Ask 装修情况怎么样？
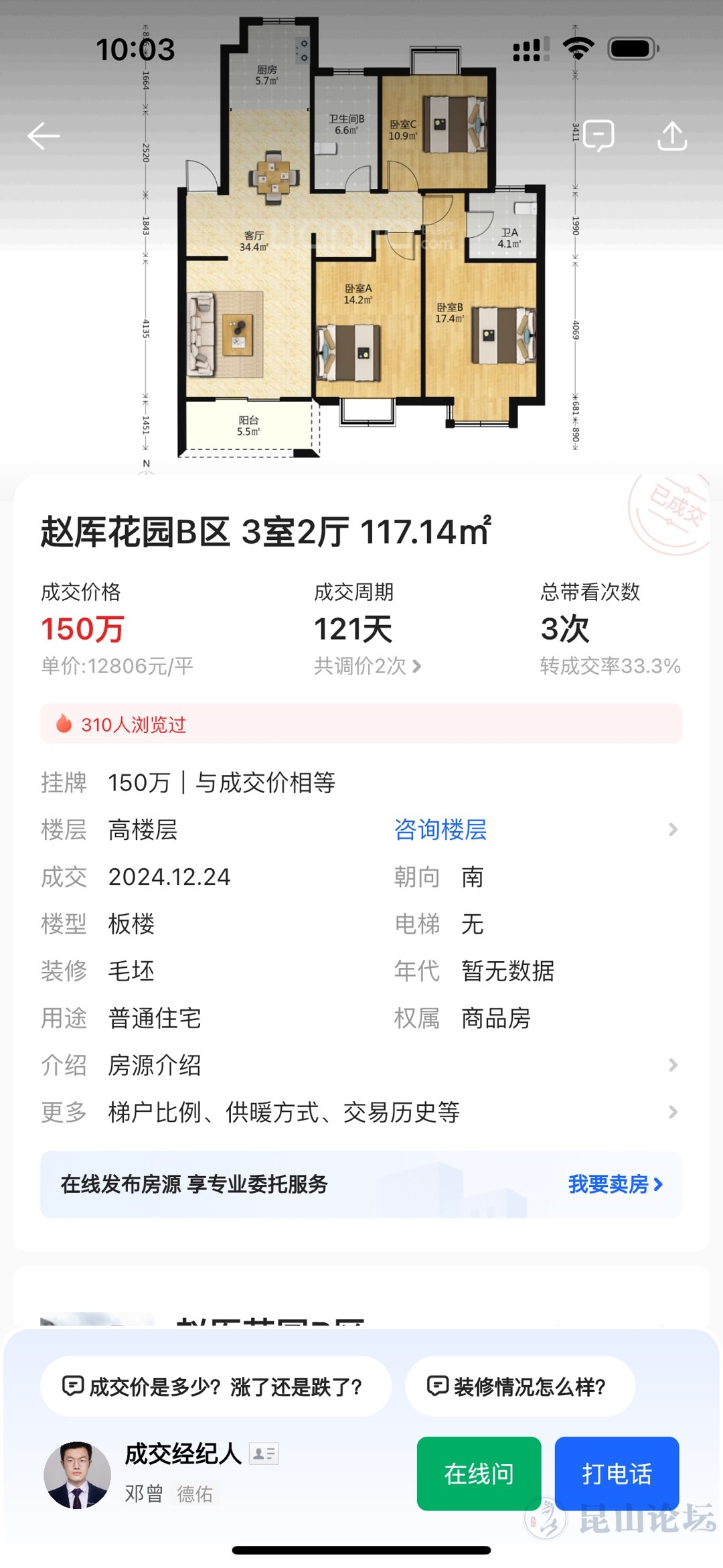 (x=519, y=1386)
